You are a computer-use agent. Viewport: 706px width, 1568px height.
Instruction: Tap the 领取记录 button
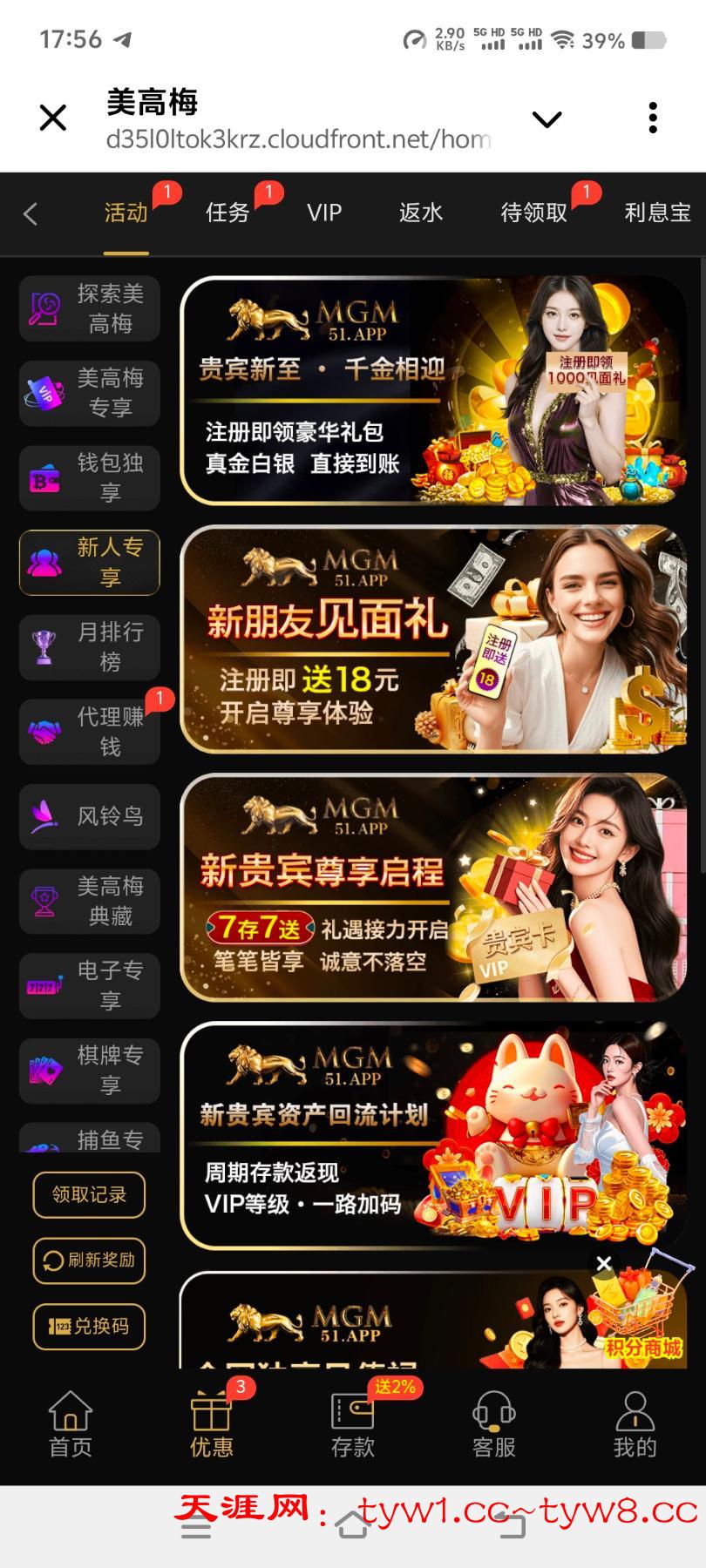(89, 1194)
